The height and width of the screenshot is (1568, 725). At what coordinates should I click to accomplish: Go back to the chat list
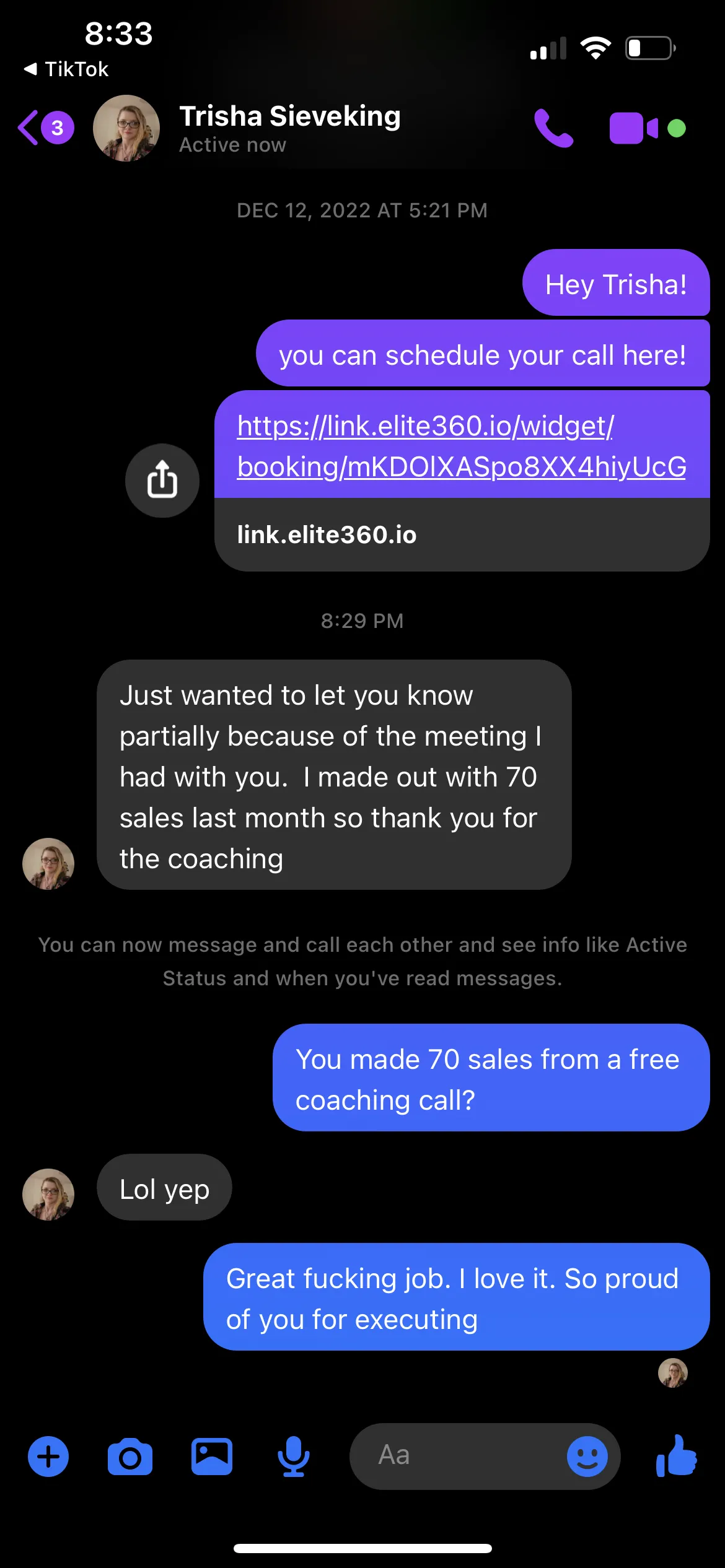pos(45,128)
